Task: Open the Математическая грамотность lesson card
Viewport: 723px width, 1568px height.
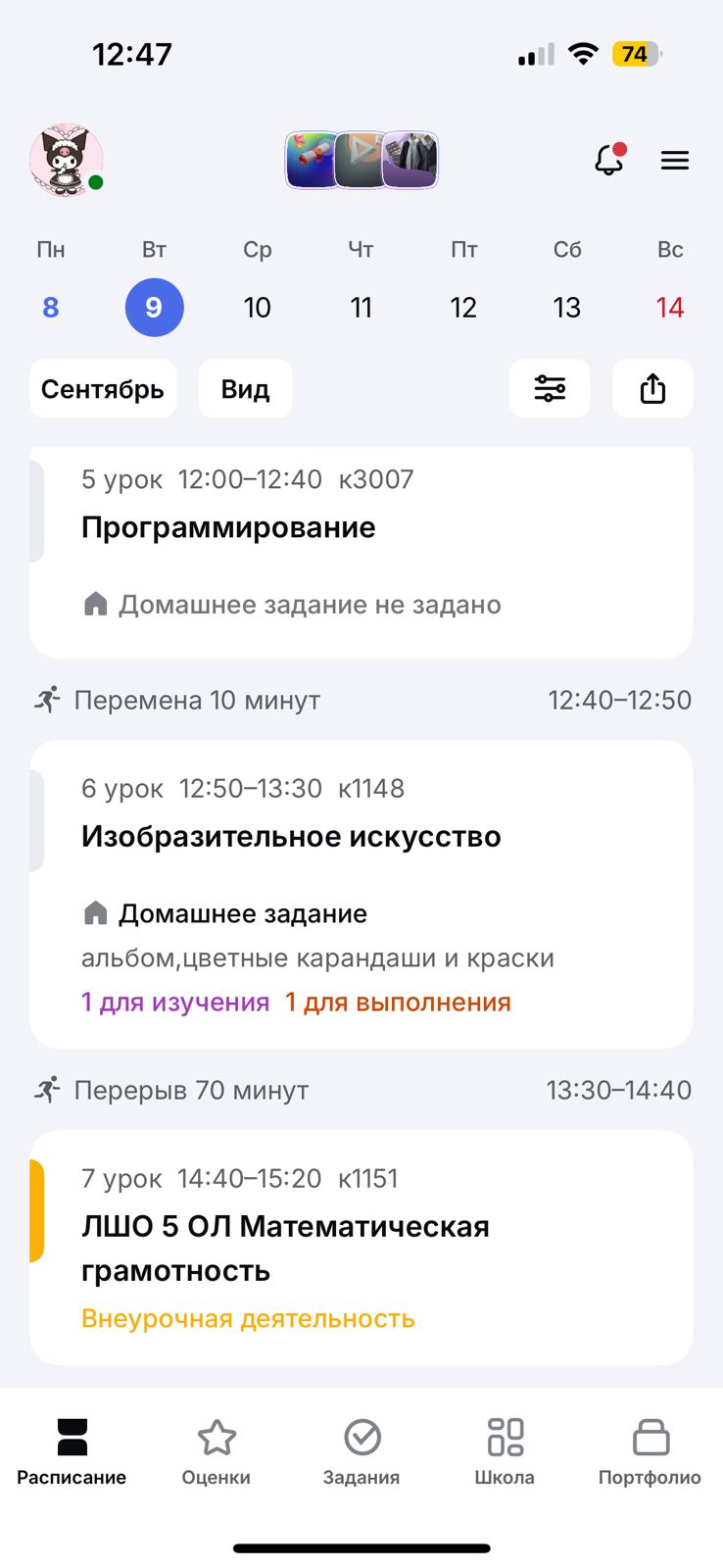Action: pyautogui.click(x=361, y=1247)
